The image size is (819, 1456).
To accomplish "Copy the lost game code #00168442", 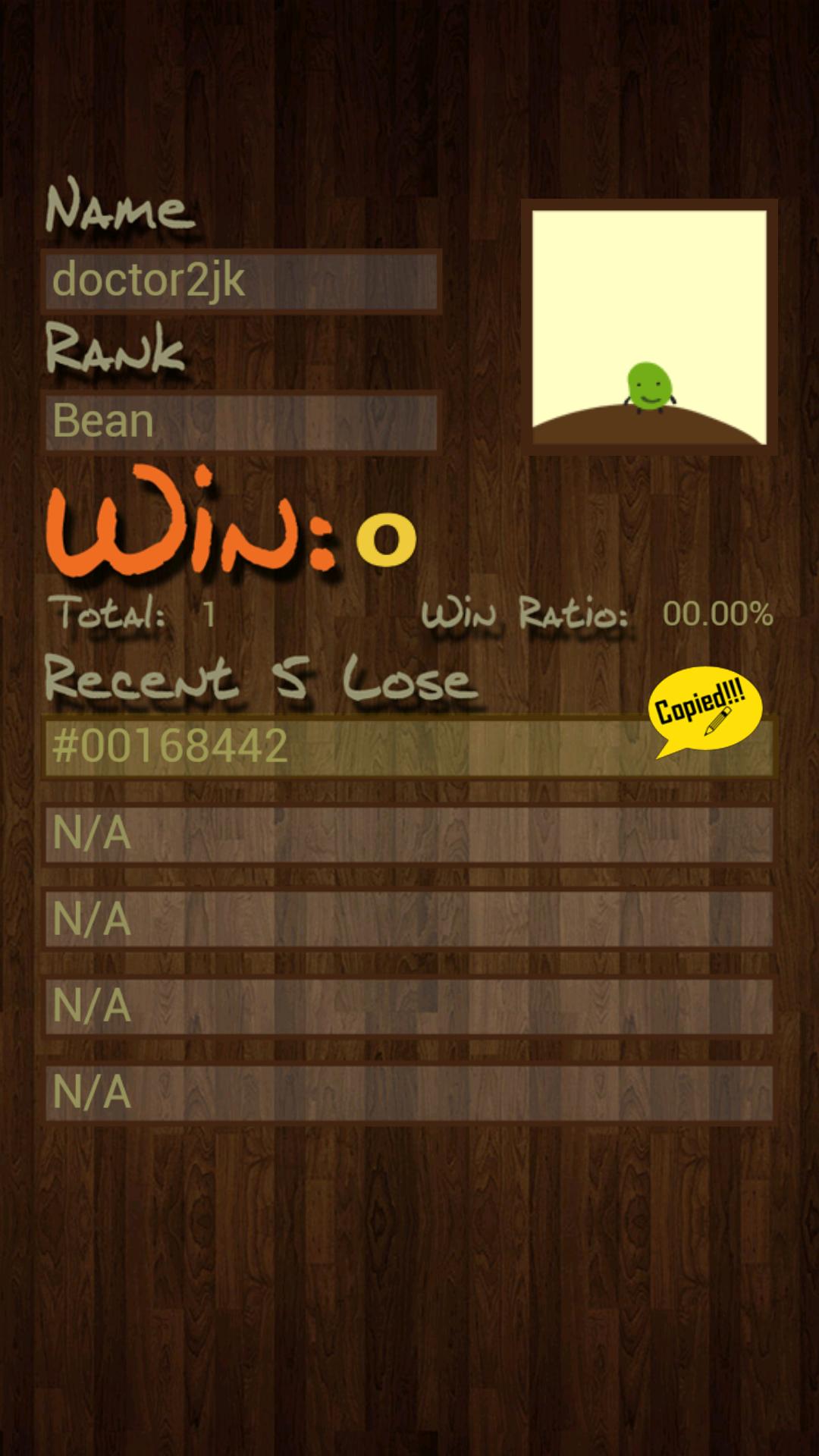I will (x=341, y=746).
